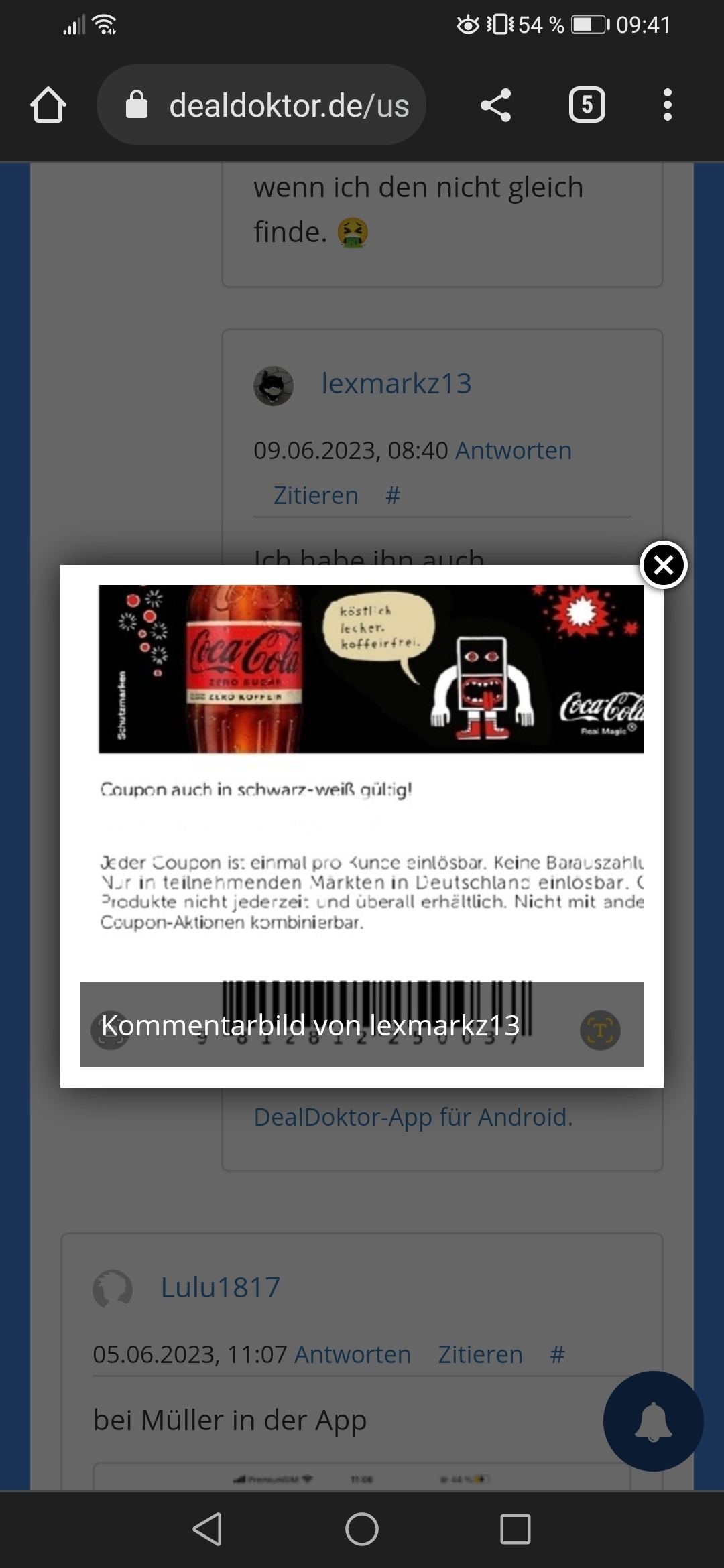Image resolution: width=724 pixels, height=1568 pixels.
Task: Close the comment image popup
Action: 663,565
